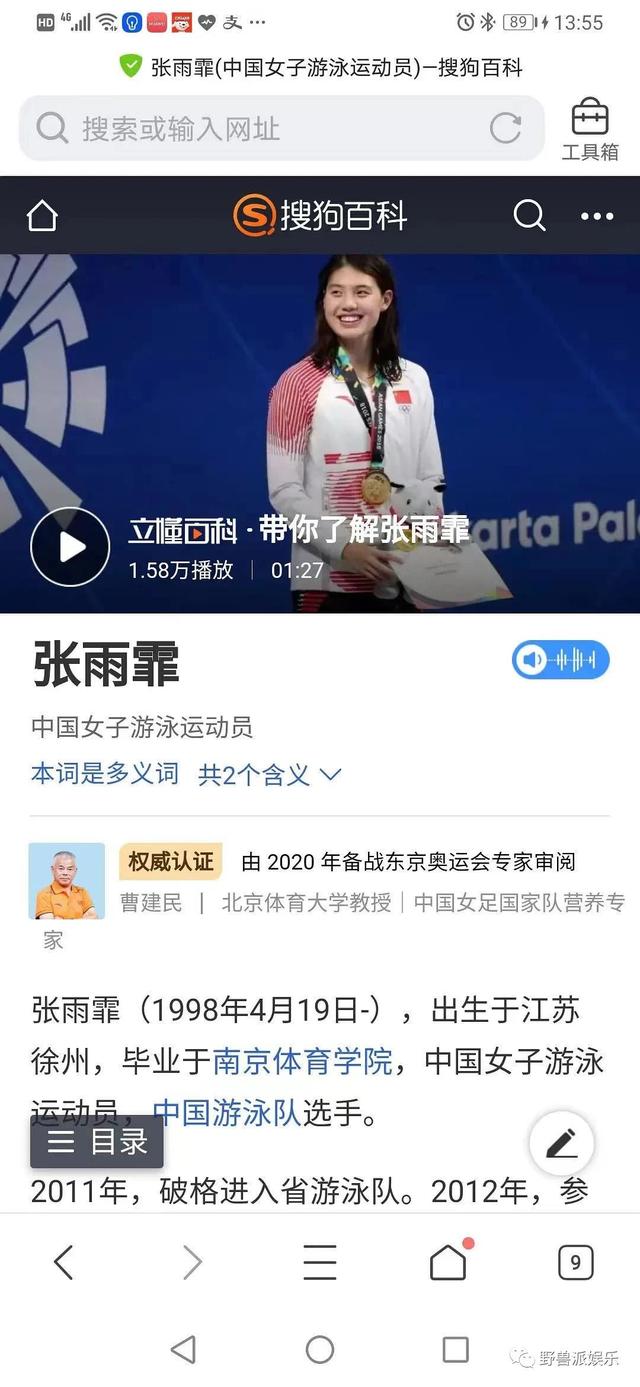Reload the page with refresh icon
Viewport: 640px width, 1387px height.
pyautogui.click(x=505, y=128)
